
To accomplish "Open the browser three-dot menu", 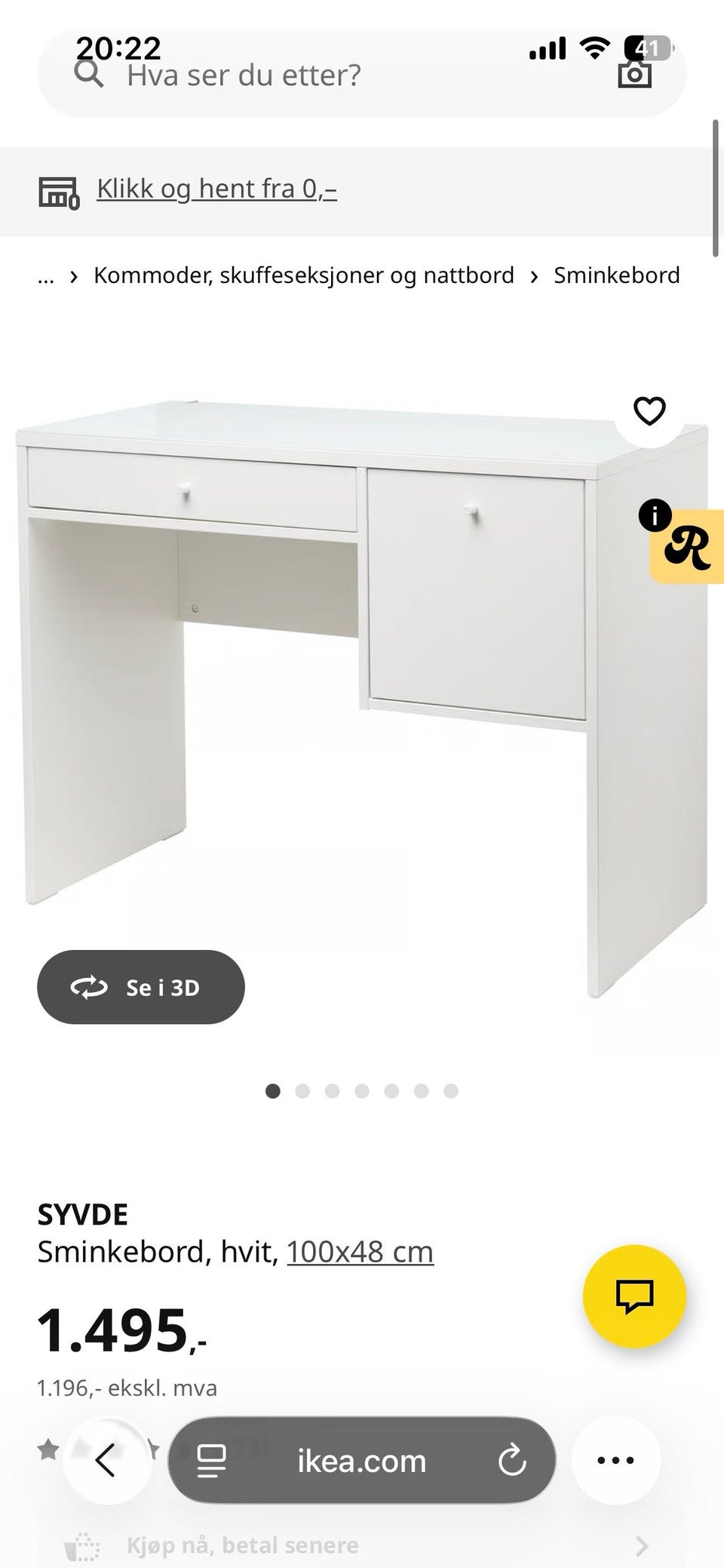I will [615, 1460].
